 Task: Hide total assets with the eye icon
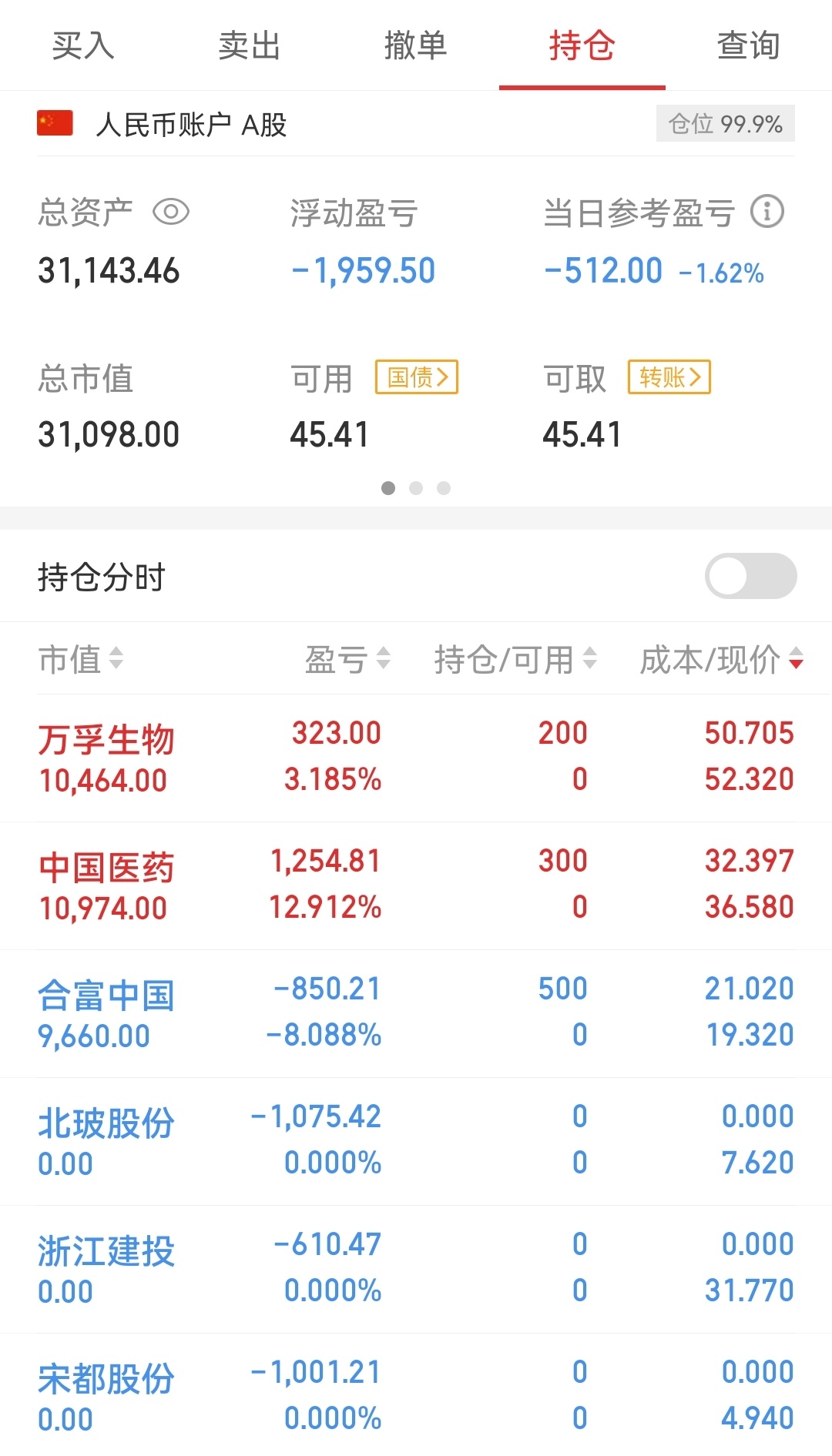point(171,212)
